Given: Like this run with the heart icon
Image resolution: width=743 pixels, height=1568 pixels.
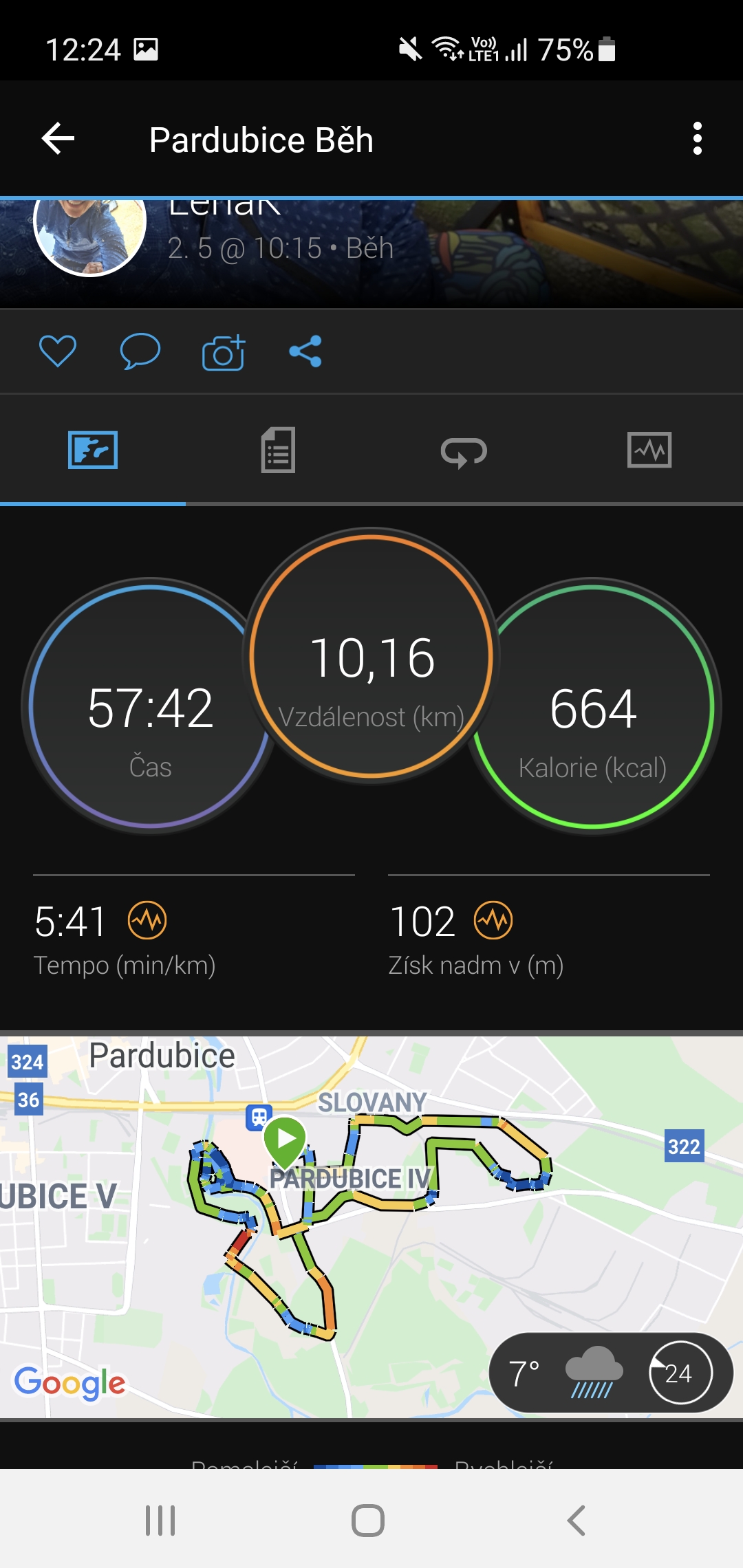Looking at the screenshot, I should point(58,351).
